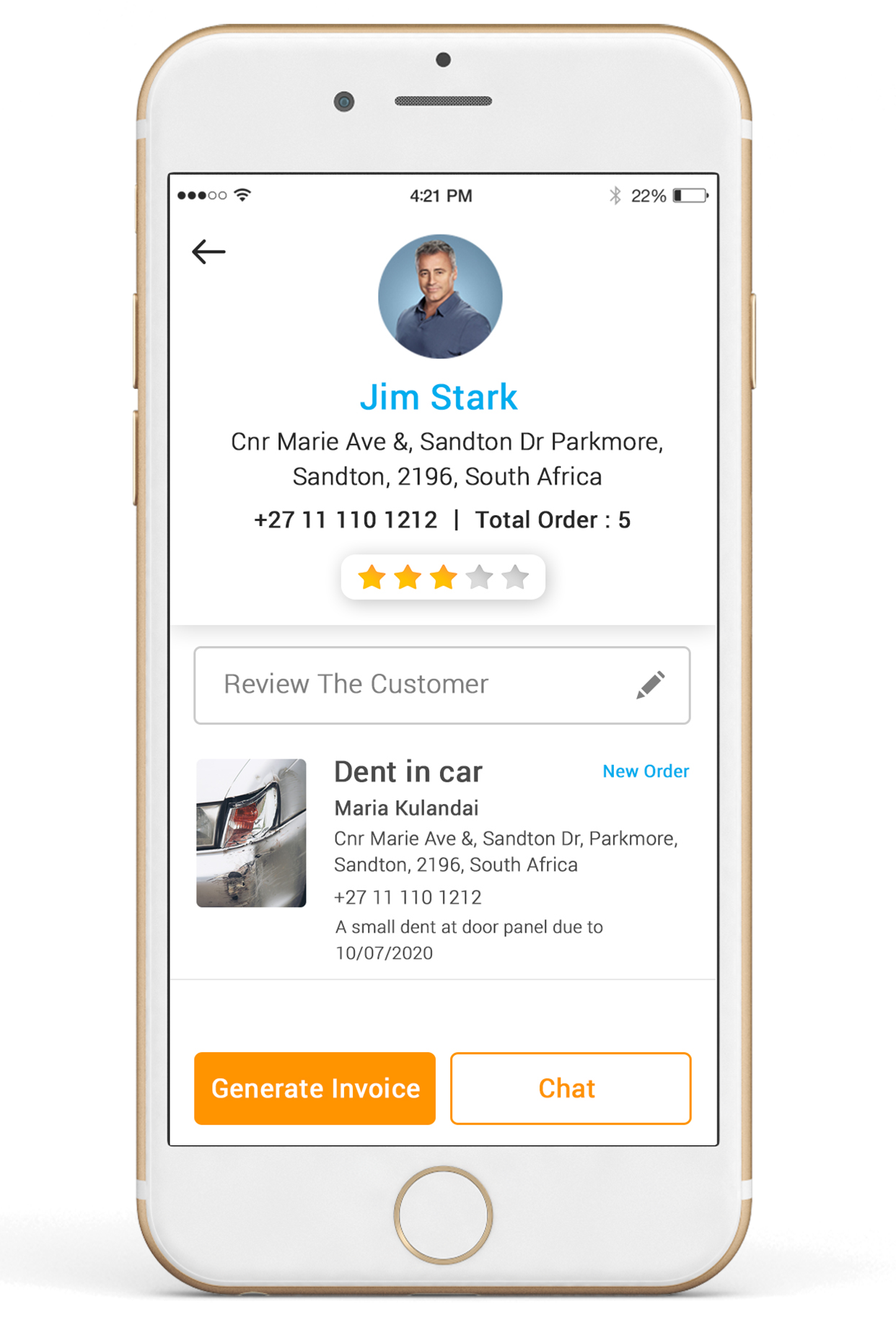
Task: Tap the Review The Customer field
Action: [442, 685]
